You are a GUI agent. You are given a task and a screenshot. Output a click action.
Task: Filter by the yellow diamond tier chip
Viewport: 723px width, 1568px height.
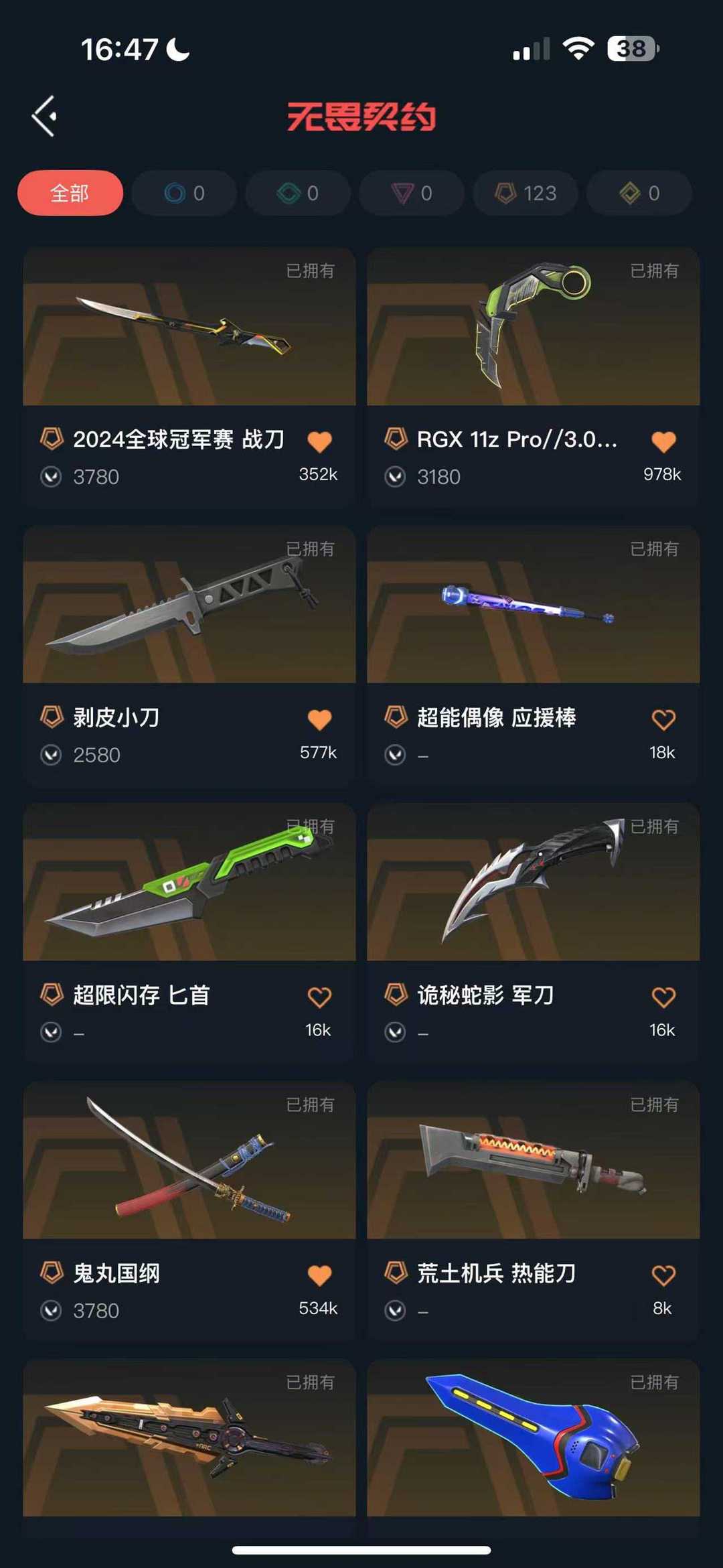point(639,194)
